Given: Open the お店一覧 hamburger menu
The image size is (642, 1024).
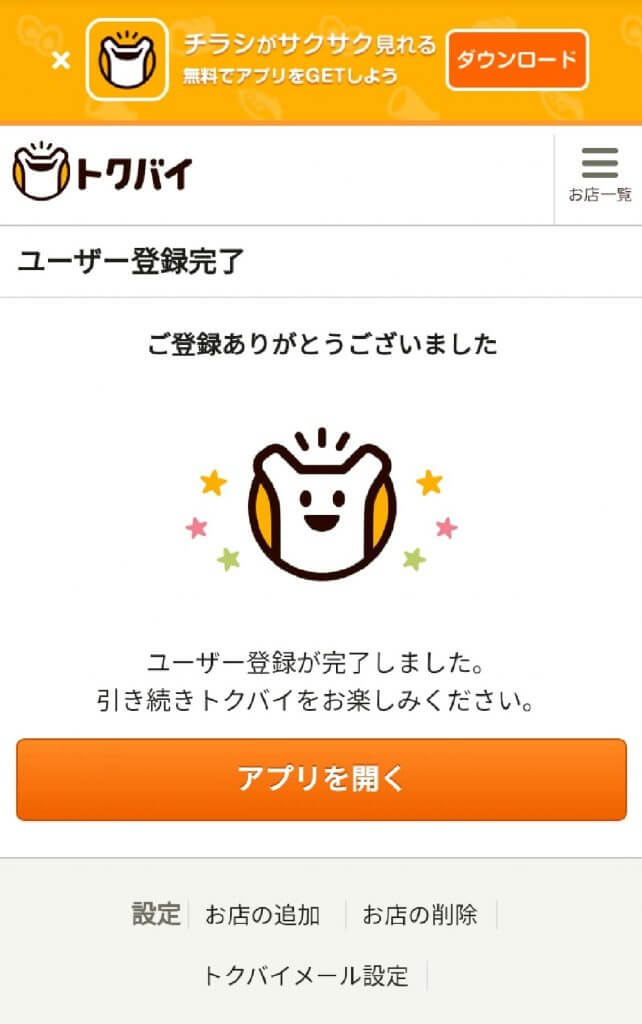Looking at the screenshot, I should tap(599, 176).
